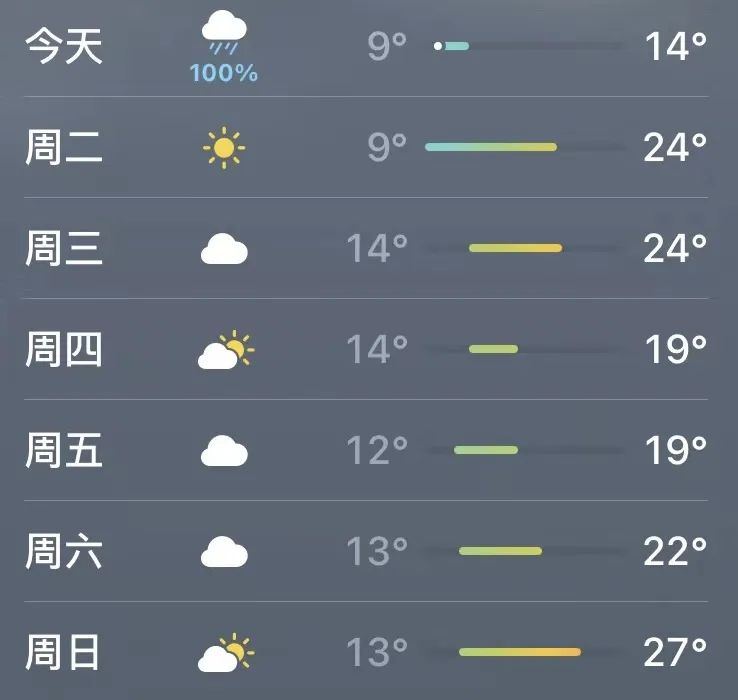The width and height of the screenshot is (738, 700).
Task: View the 周三 daily forecast
Action: click(368, 248)
